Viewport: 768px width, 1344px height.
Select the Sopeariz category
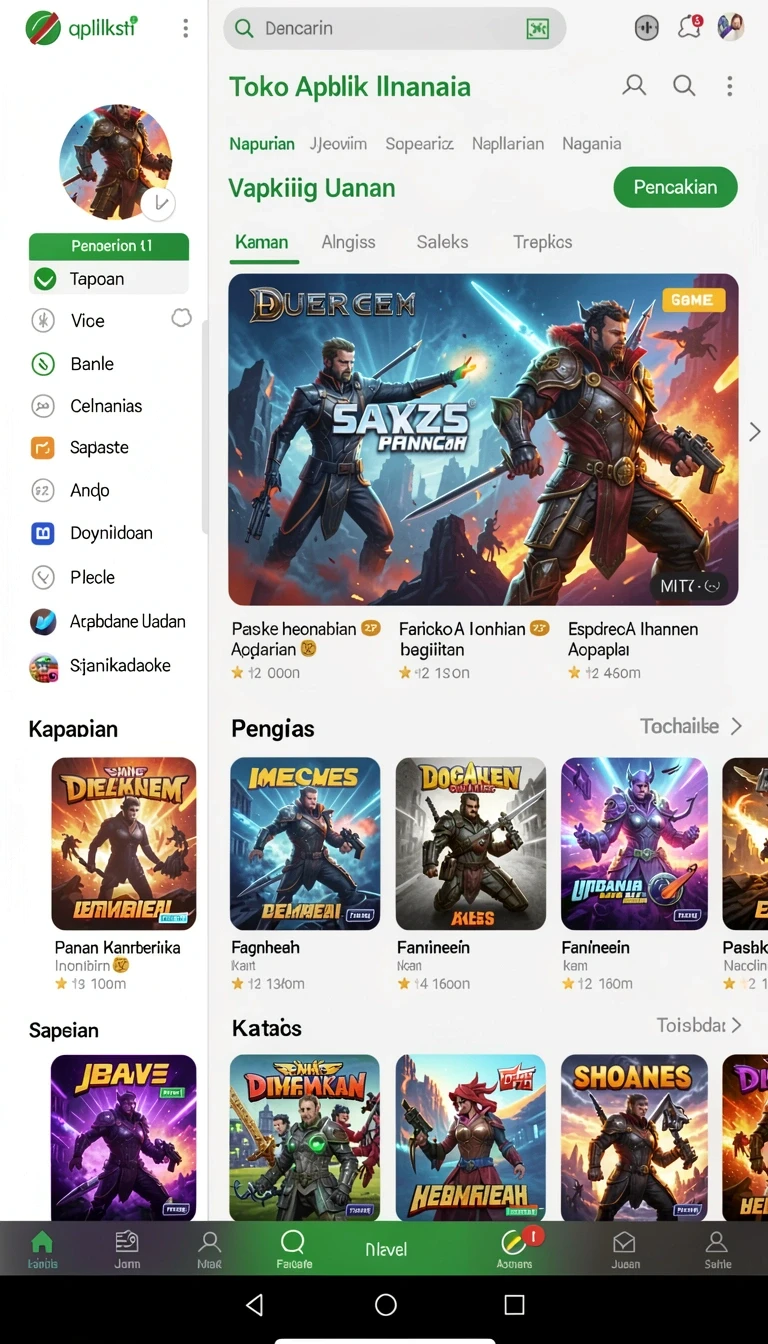419,144
